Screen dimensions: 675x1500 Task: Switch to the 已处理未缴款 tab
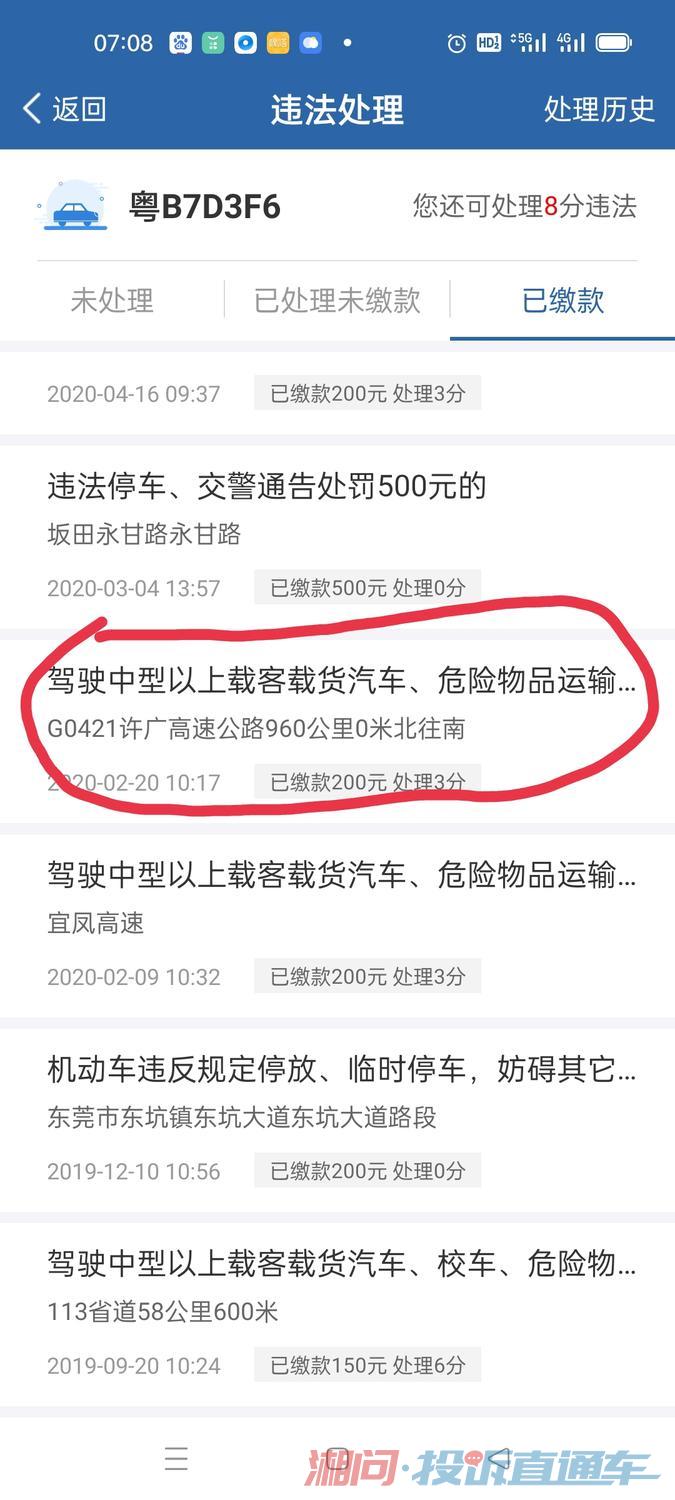tap(337, 300)
